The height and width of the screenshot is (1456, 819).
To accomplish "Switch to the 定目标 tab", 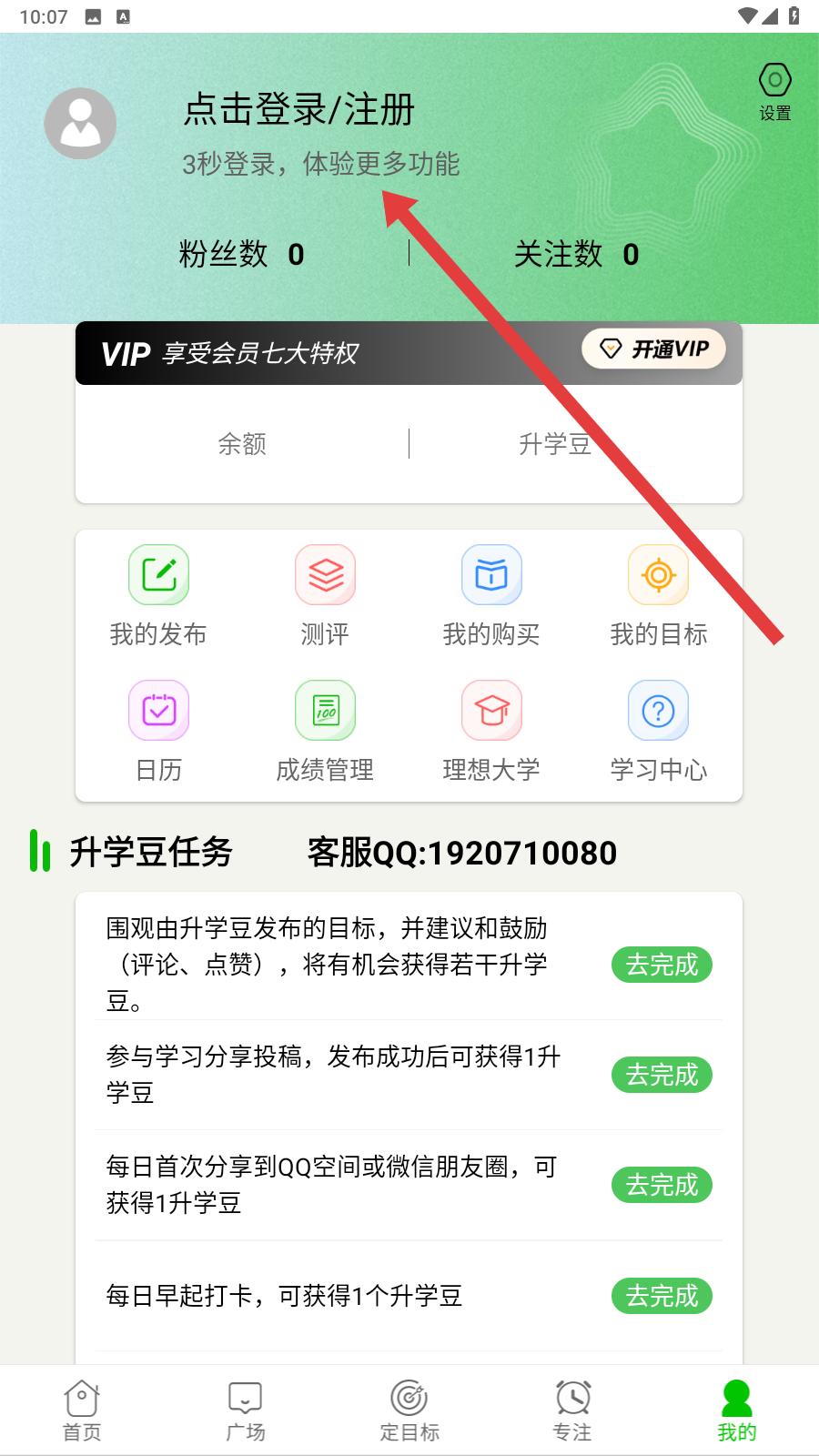I will click(409, 1410).
